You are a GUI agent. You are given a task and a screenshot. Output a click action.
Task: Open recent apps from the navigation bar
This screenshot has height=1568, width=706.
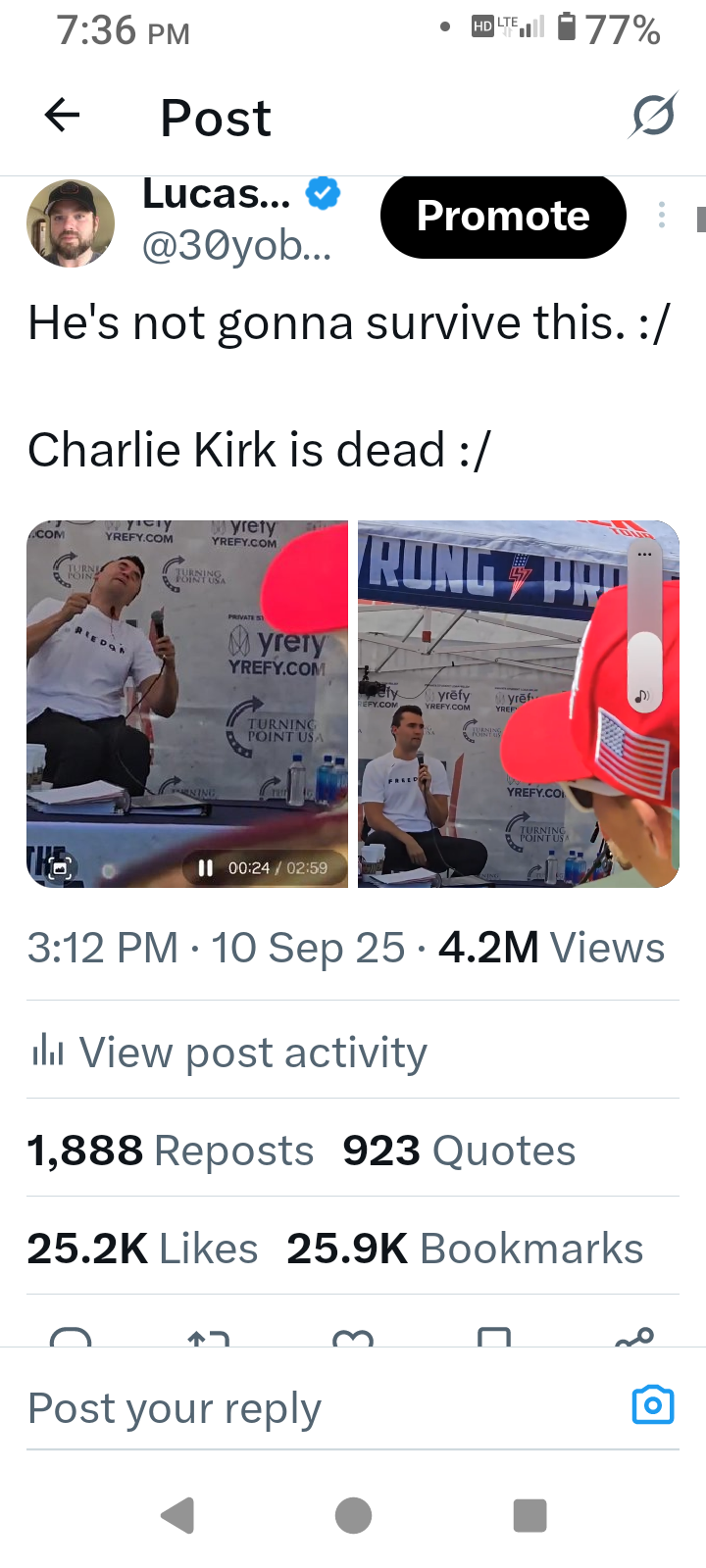[529, 1515]
